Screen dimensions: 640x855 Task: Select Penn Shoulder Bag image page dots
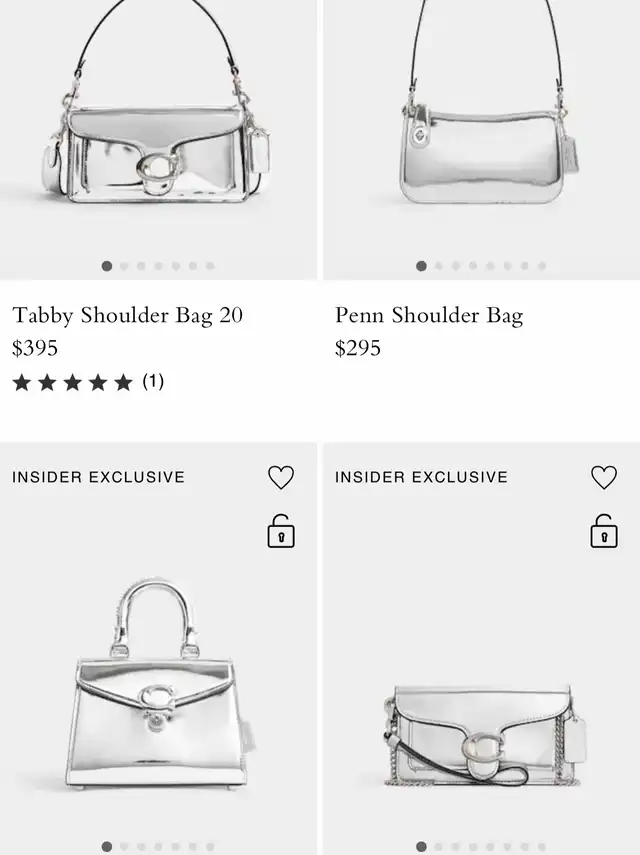[x=481, y=266]
